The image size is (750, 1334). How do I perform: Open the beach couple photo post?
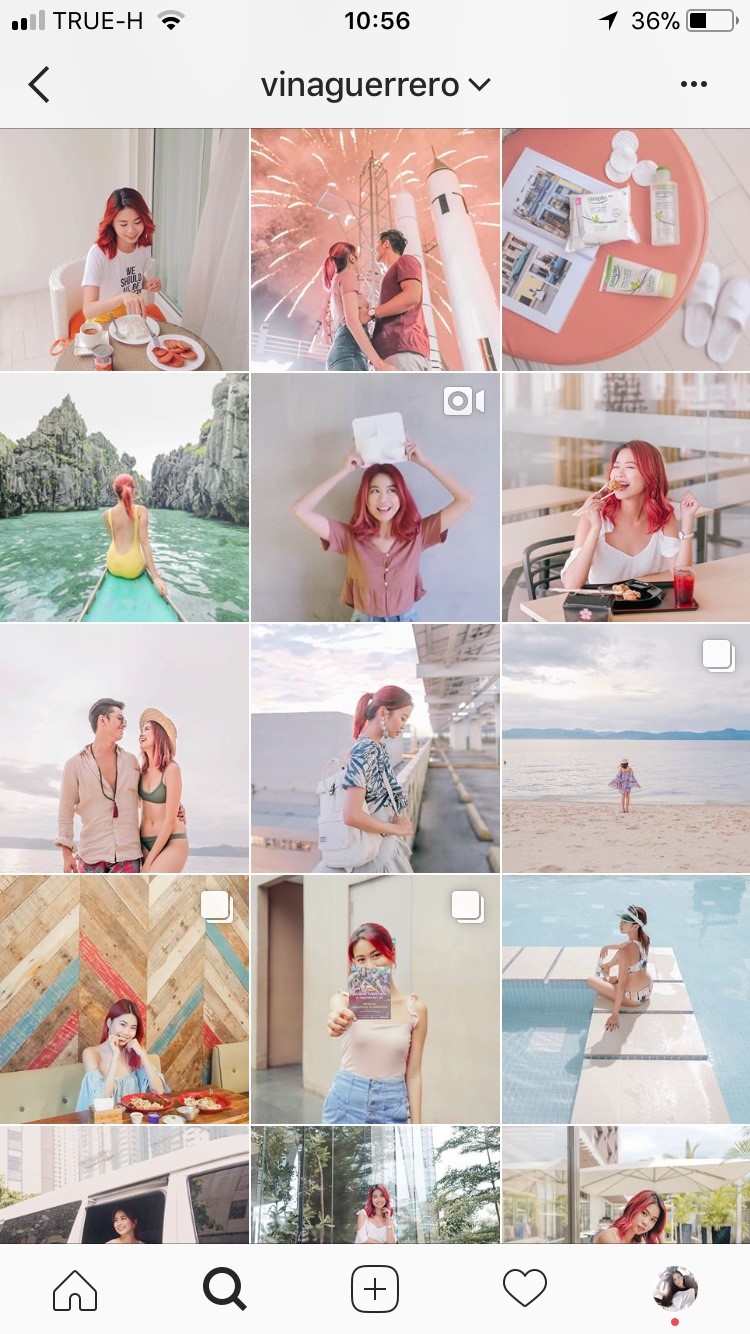point(124,749)
